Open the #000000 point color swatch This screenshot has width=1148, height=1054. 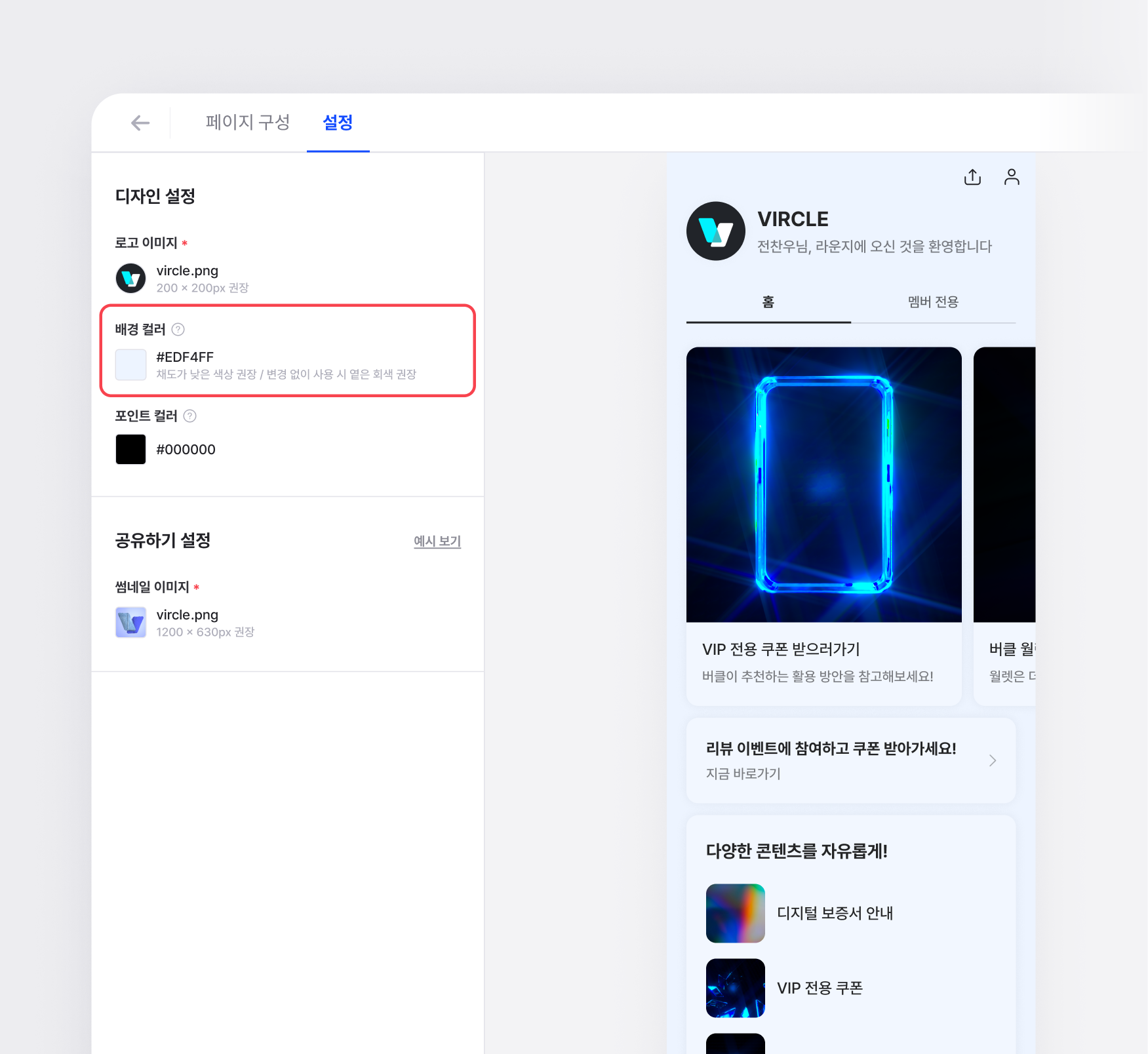click(131, 450)
